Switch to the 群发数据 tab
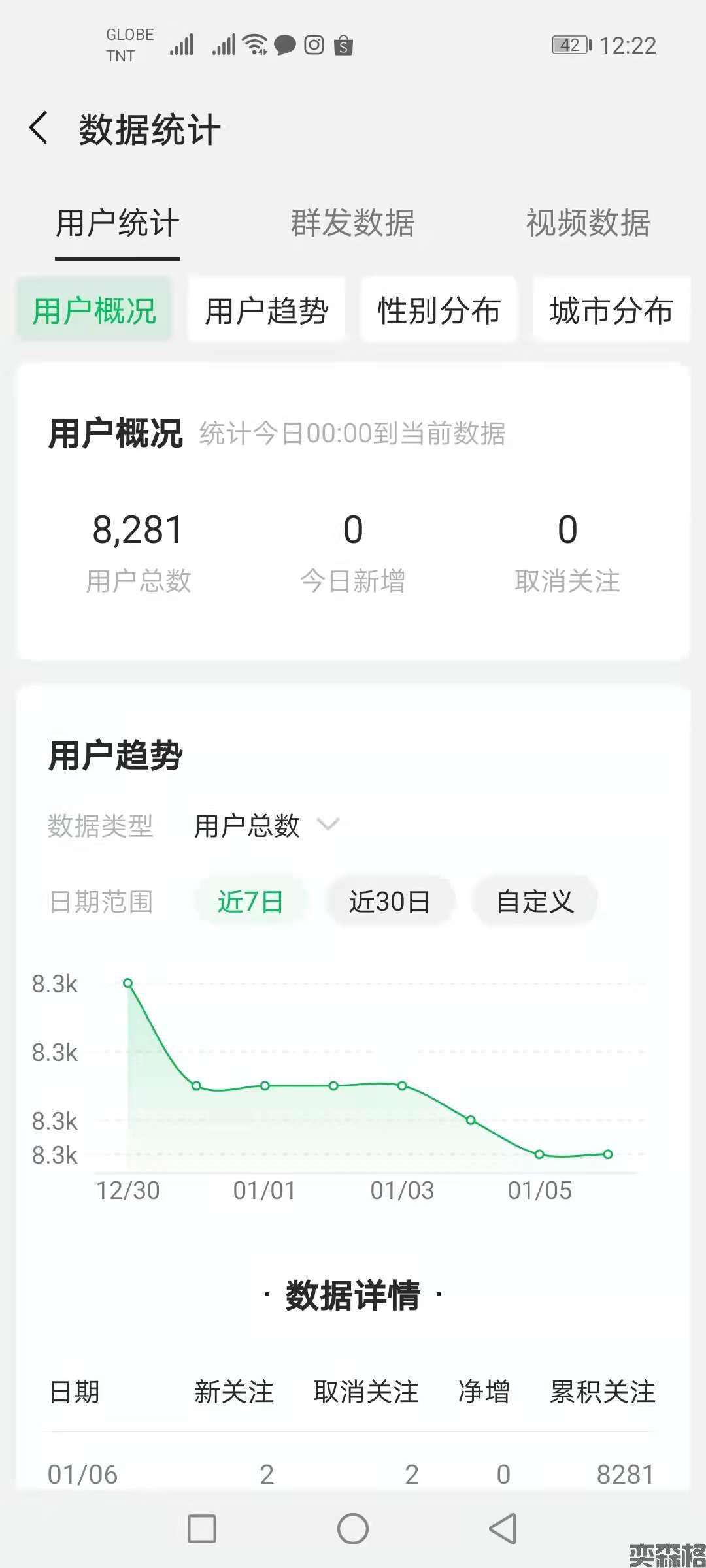The image size is (706, 1568). (x=352, y=223)
